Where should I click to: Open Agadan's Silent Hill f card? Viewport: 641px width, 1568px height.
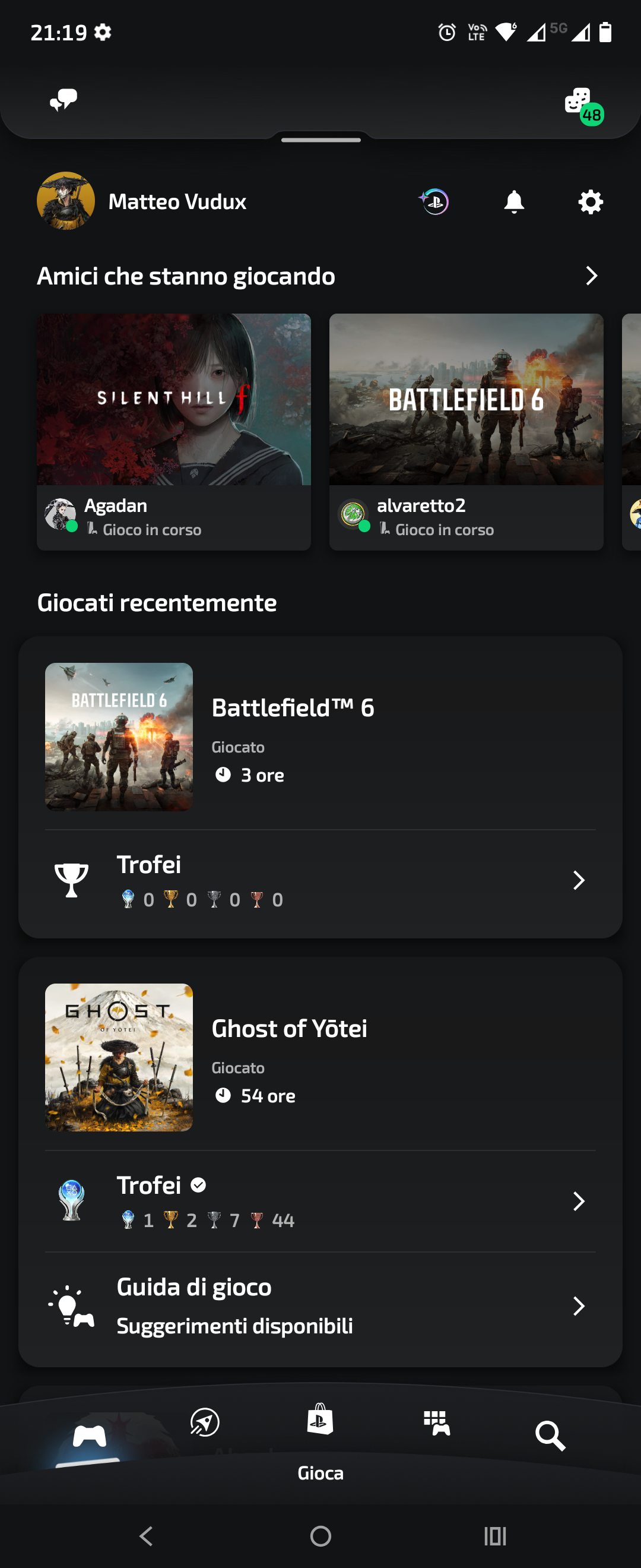tap(174, 432)
